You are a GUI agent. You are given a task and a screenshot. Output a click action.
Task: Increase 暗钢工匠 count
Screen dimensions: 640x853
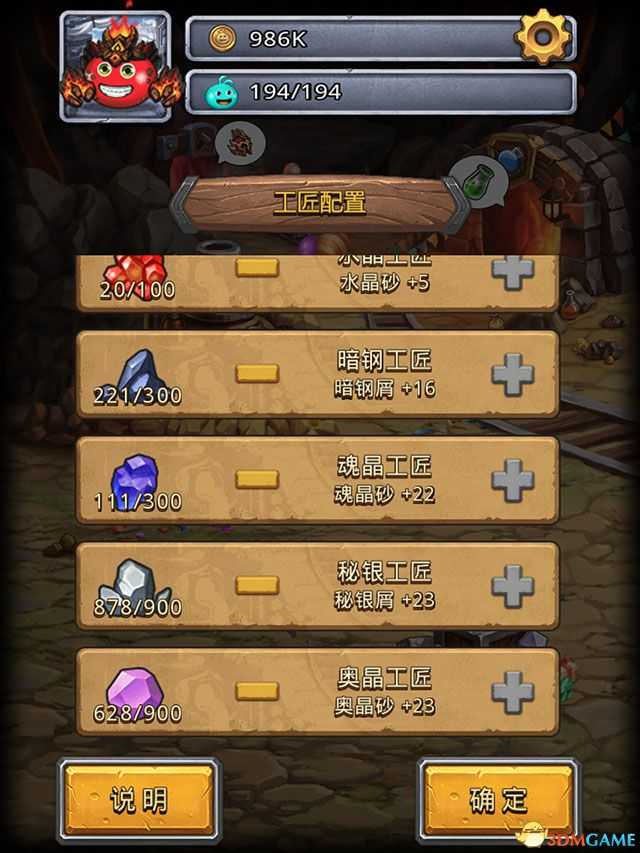pos(512,374)
